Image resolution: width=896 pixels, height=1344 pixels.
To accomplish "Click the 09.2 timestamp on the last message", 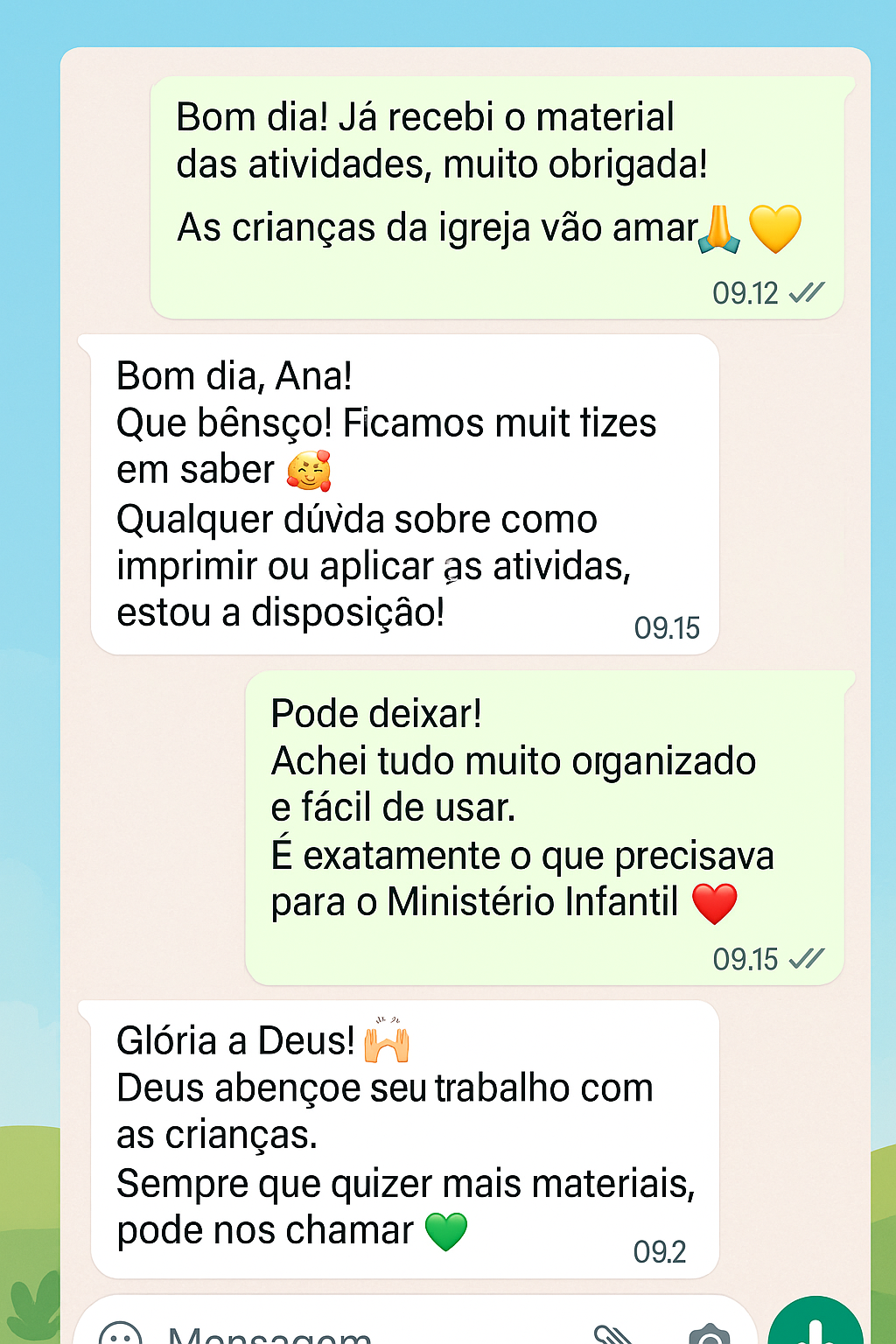I will tap(661, 1249).
